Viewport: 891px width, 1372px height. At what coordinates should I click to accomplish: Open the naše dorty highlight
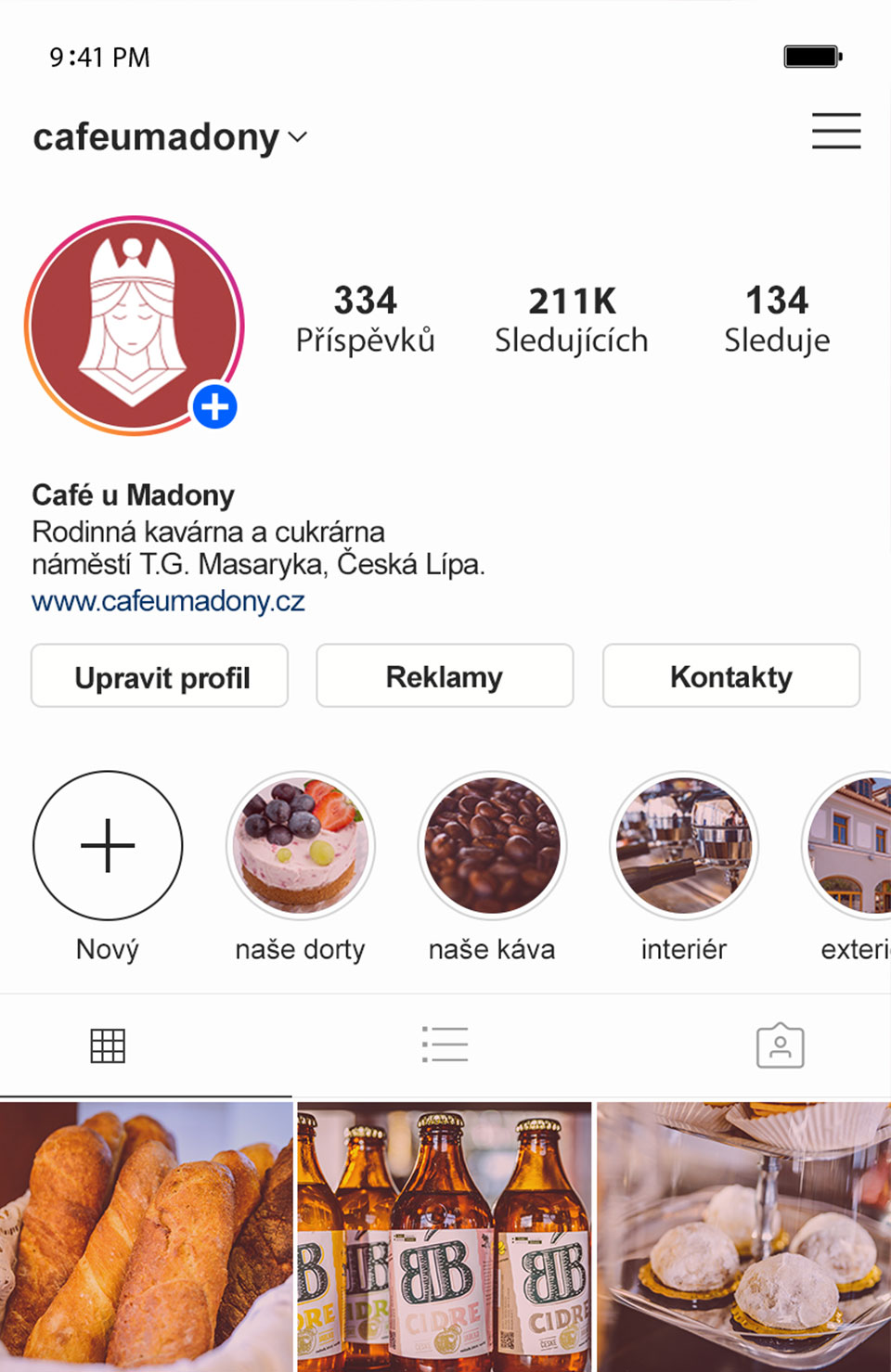pyautogui.click(x=300, y=845)
